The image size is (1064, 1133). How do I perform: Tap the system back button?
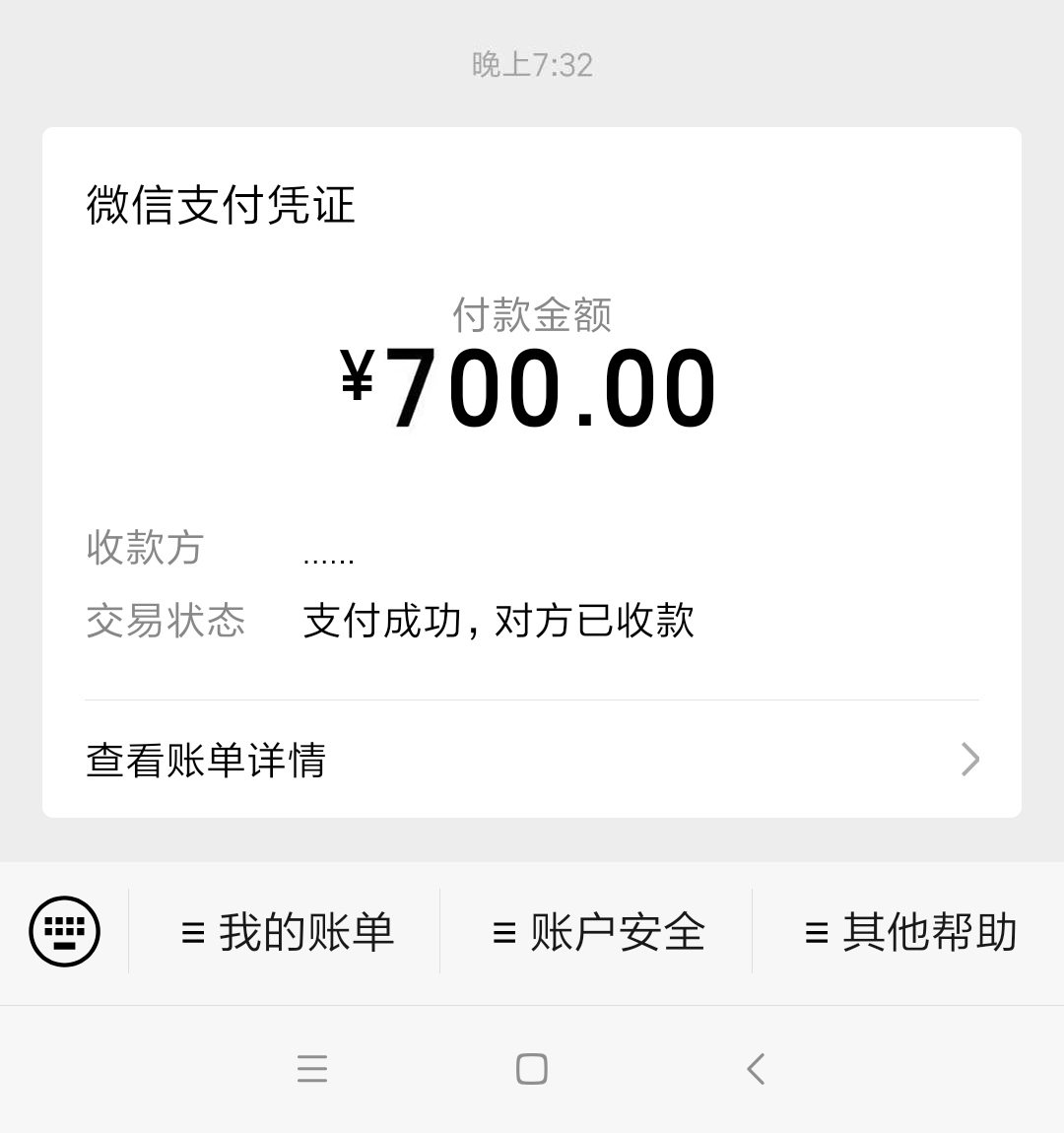(x=756, y=1069)
